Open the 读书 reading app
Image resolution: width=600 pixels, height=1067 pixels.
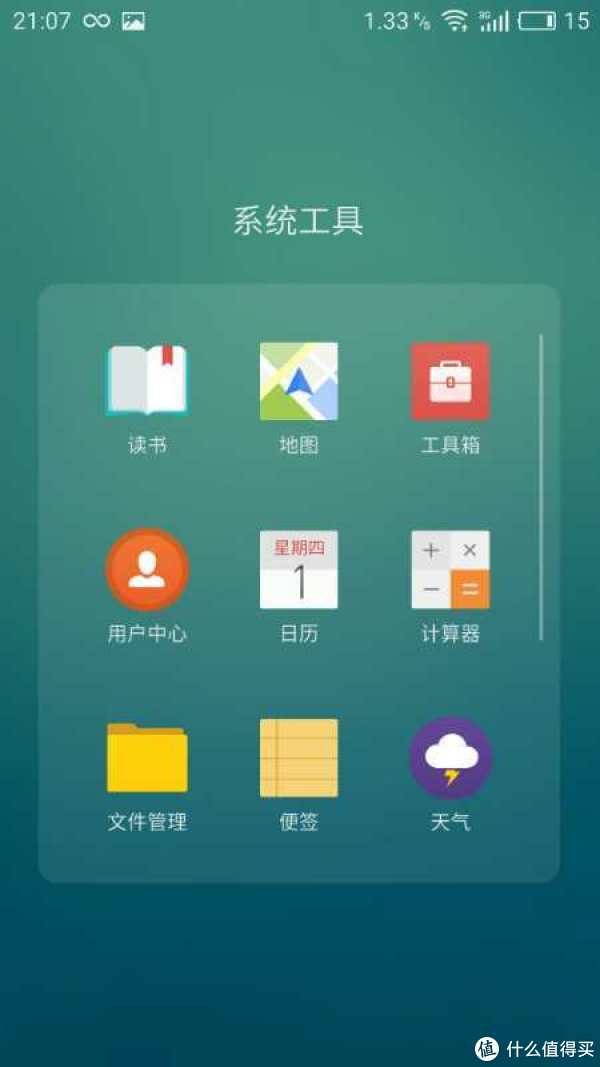[x=147, y=381]
